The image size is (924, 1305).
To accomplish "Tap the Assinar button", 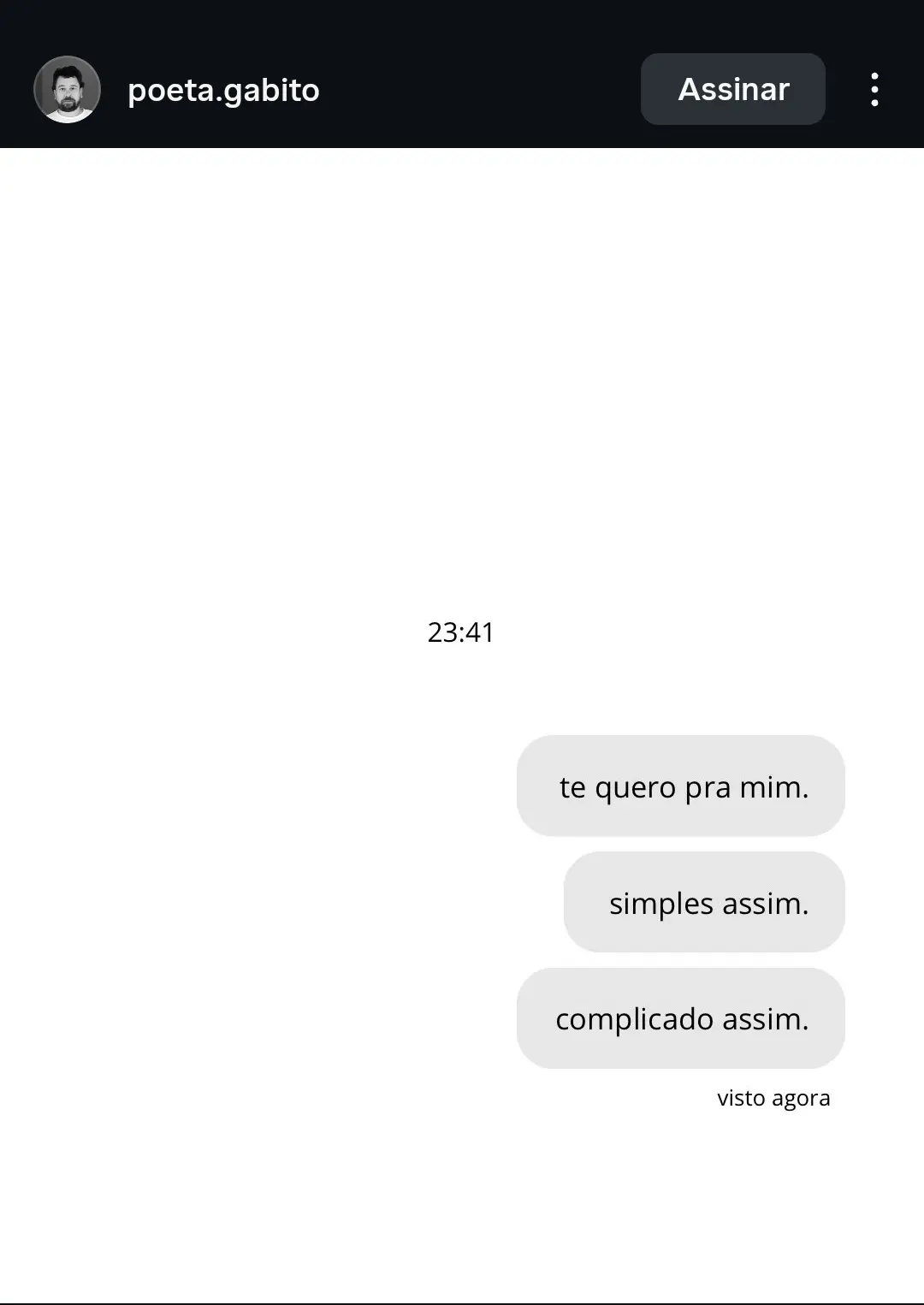I will tap(732, 89).
